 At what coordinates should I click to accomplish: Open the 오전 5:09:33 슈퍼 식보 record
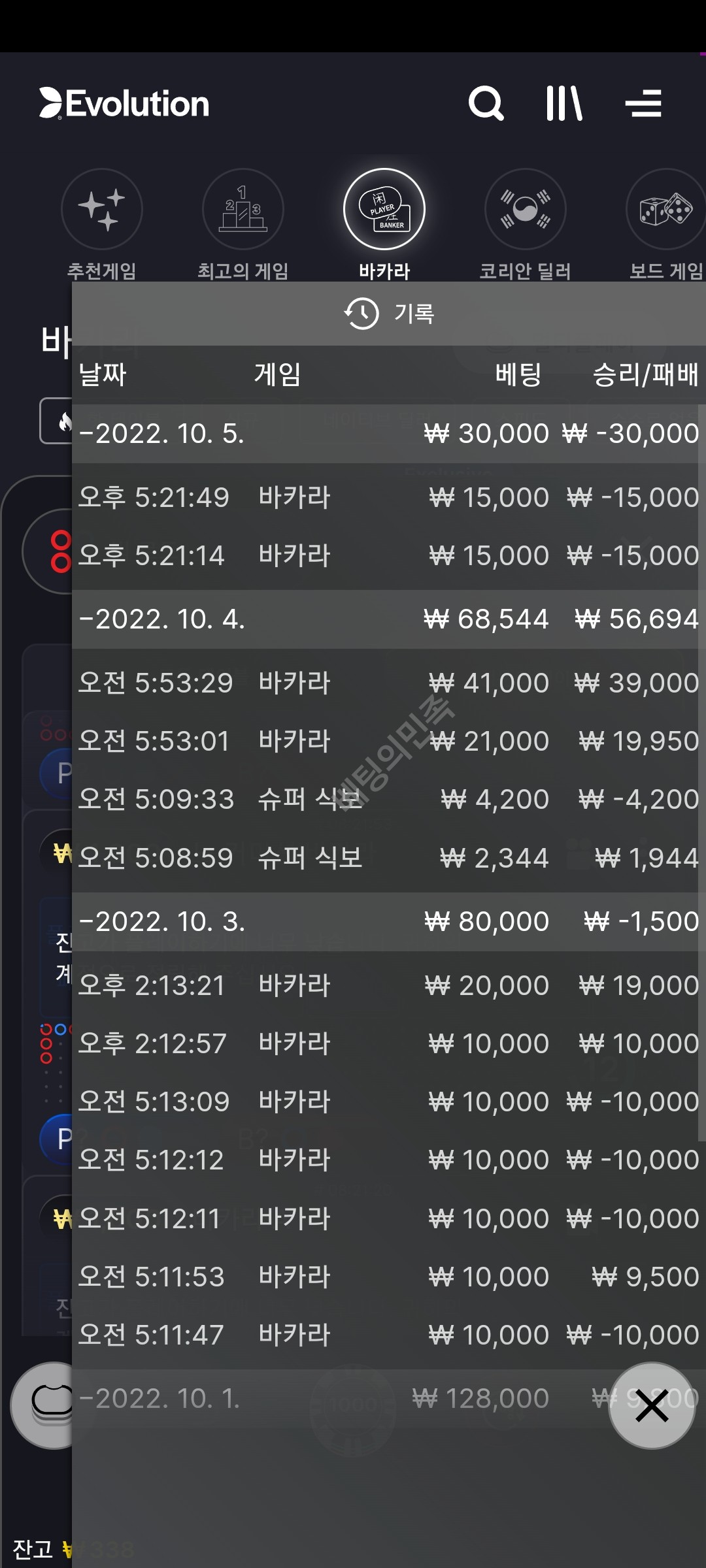point(386,800)
